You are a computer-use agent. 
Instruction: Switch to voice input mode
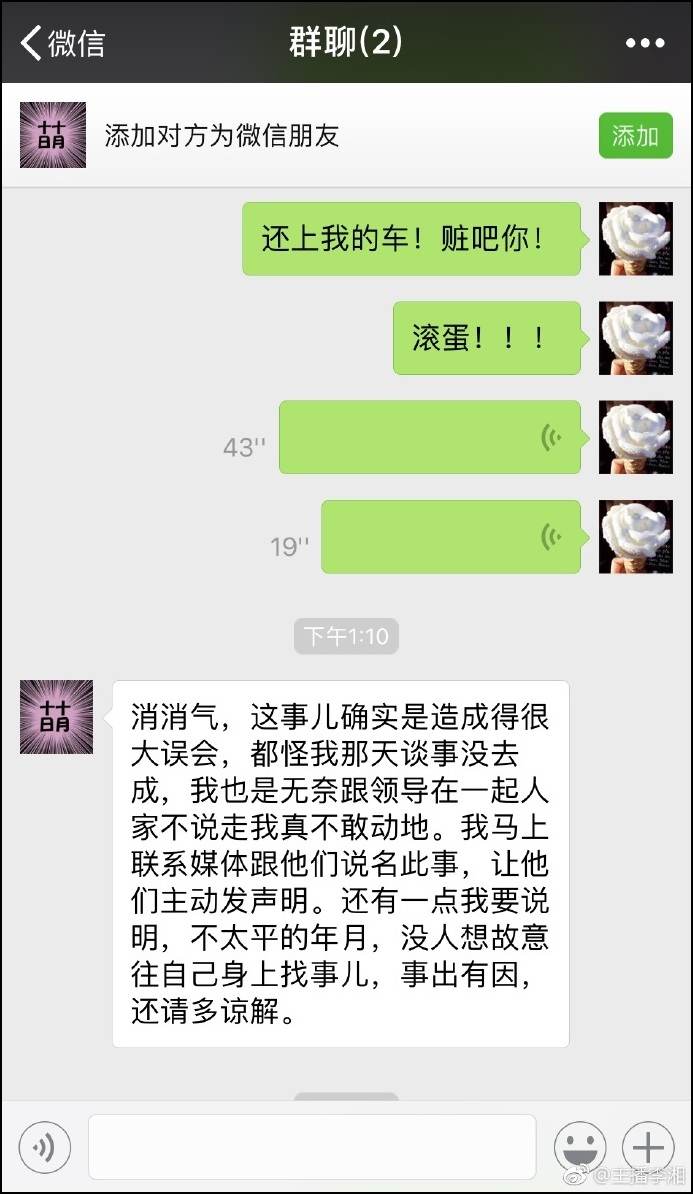click(44, 1146)
